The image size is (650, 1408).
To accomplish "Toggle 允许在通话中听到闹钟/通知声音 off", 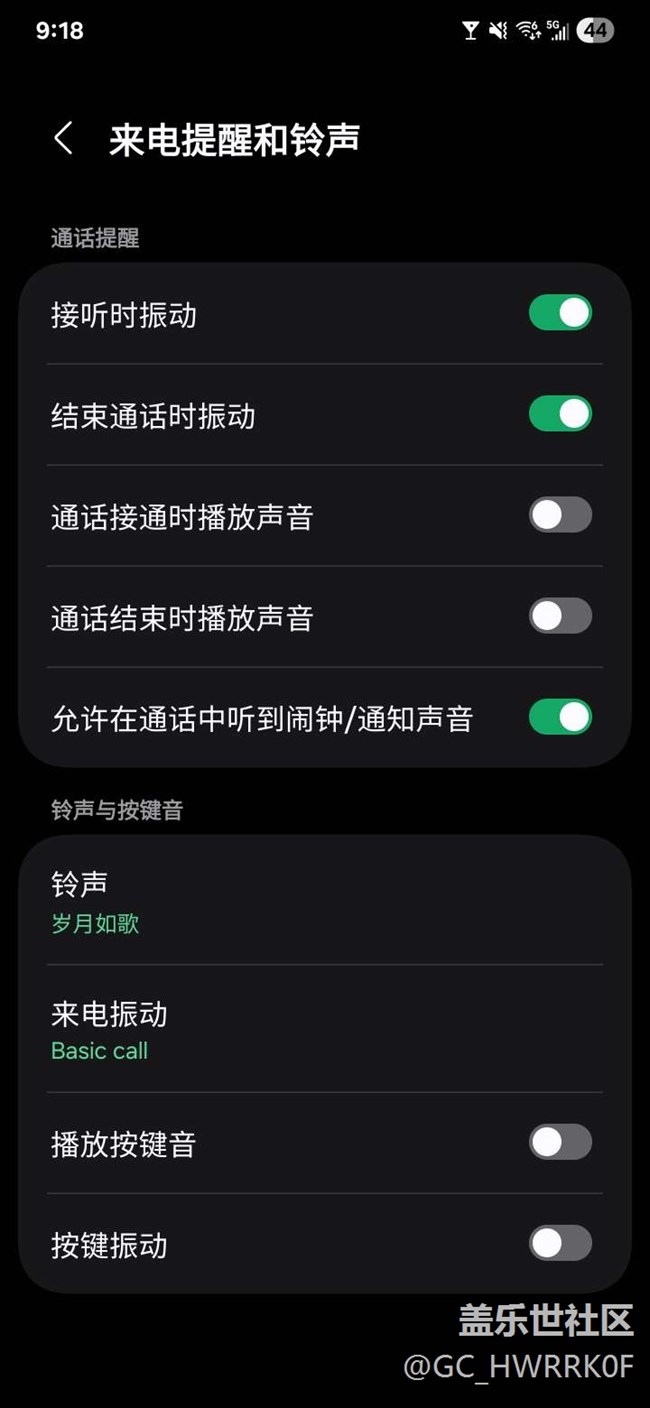I will click(x=560, y=717).
